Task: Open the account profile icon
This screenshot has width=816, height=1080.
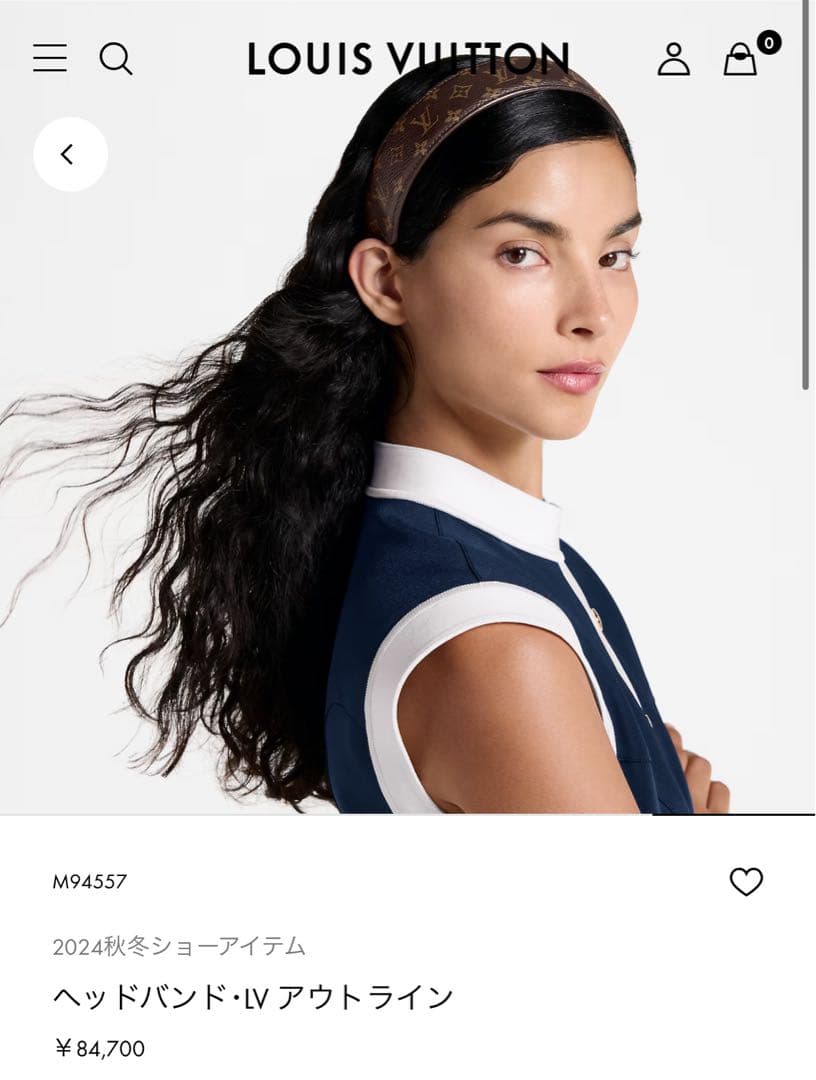Action: click(673, 59)
